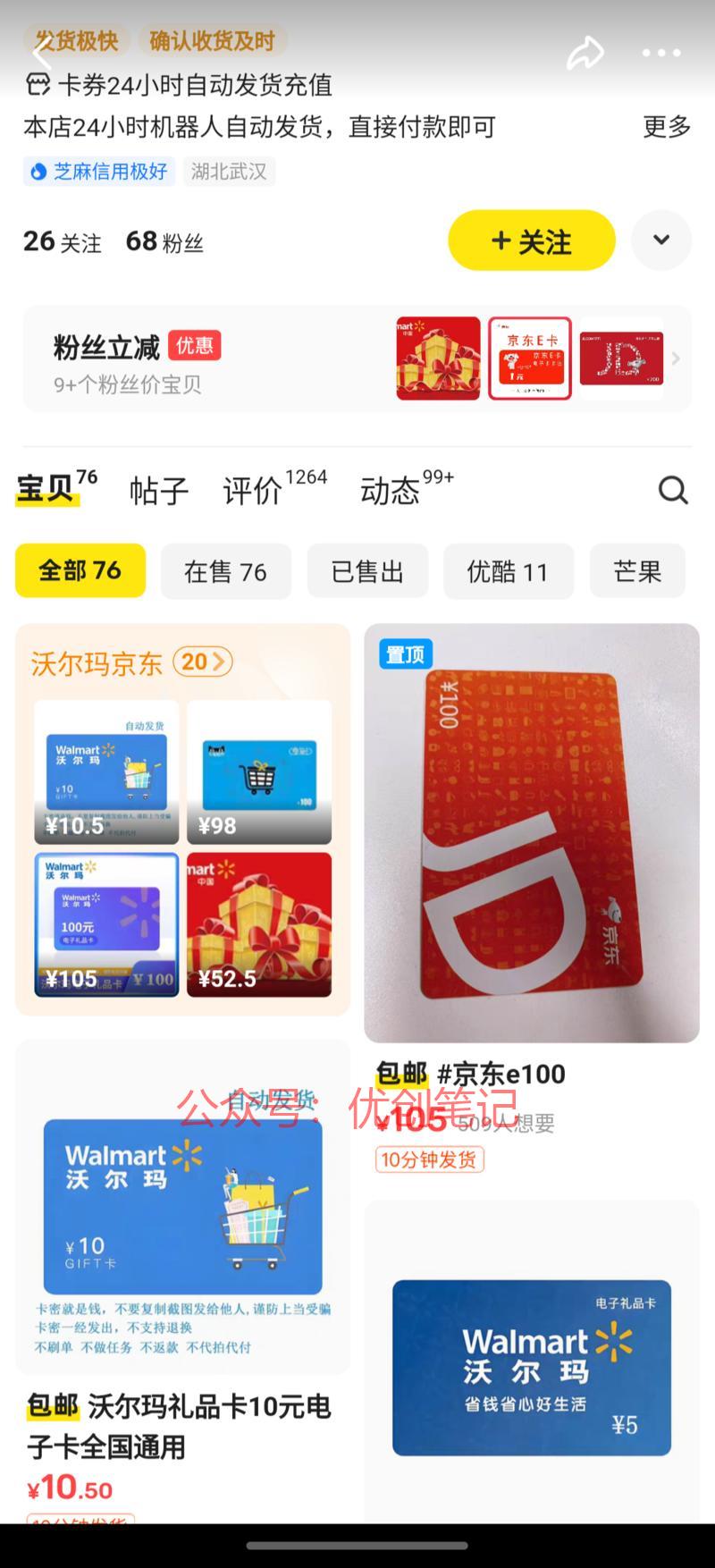Select the 全部 76 filter chip

pyautogui.click(x=80, y=570)
